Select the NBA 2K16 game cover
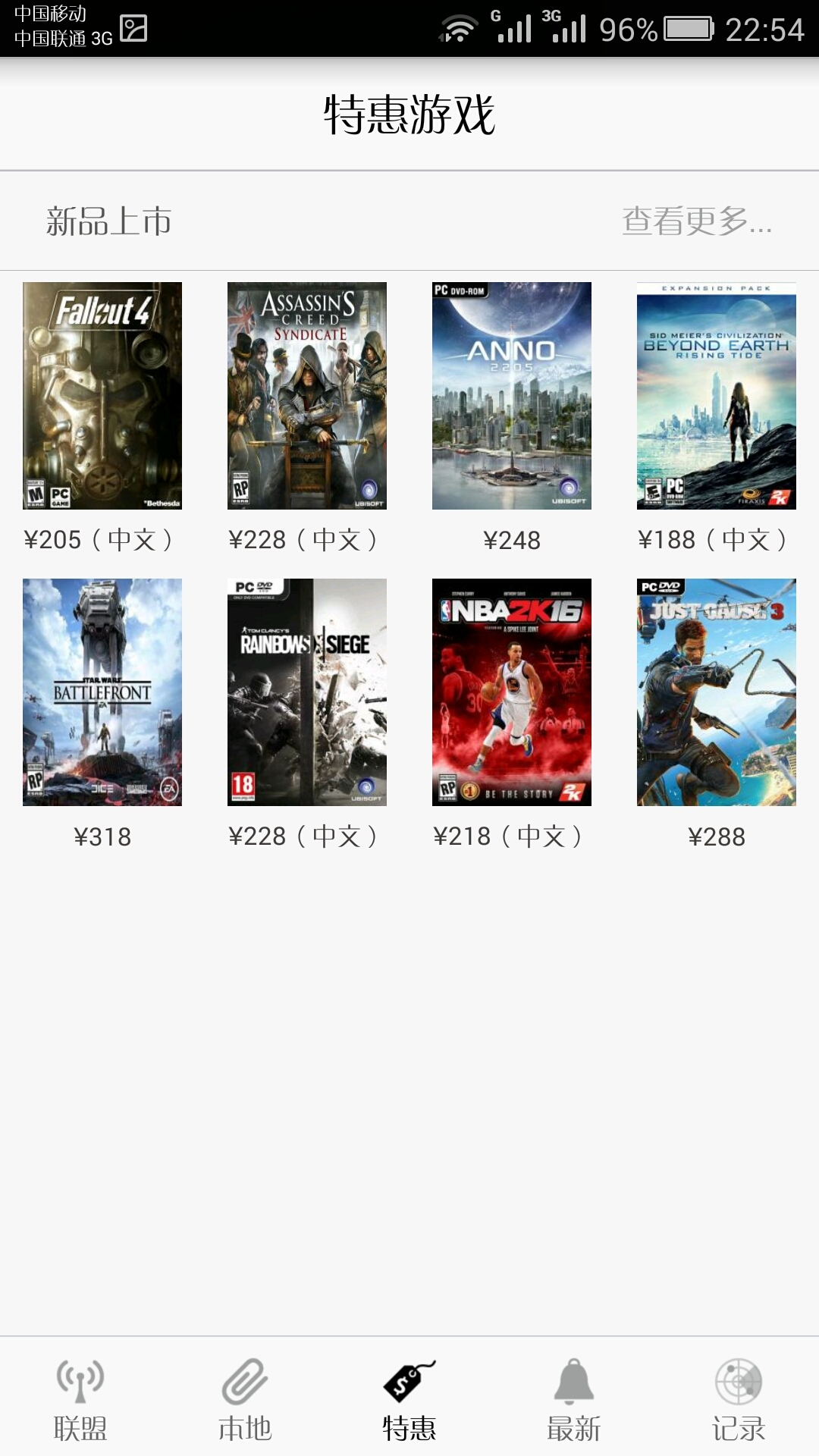Viewport: 819px width, 1456px height. 512,692
